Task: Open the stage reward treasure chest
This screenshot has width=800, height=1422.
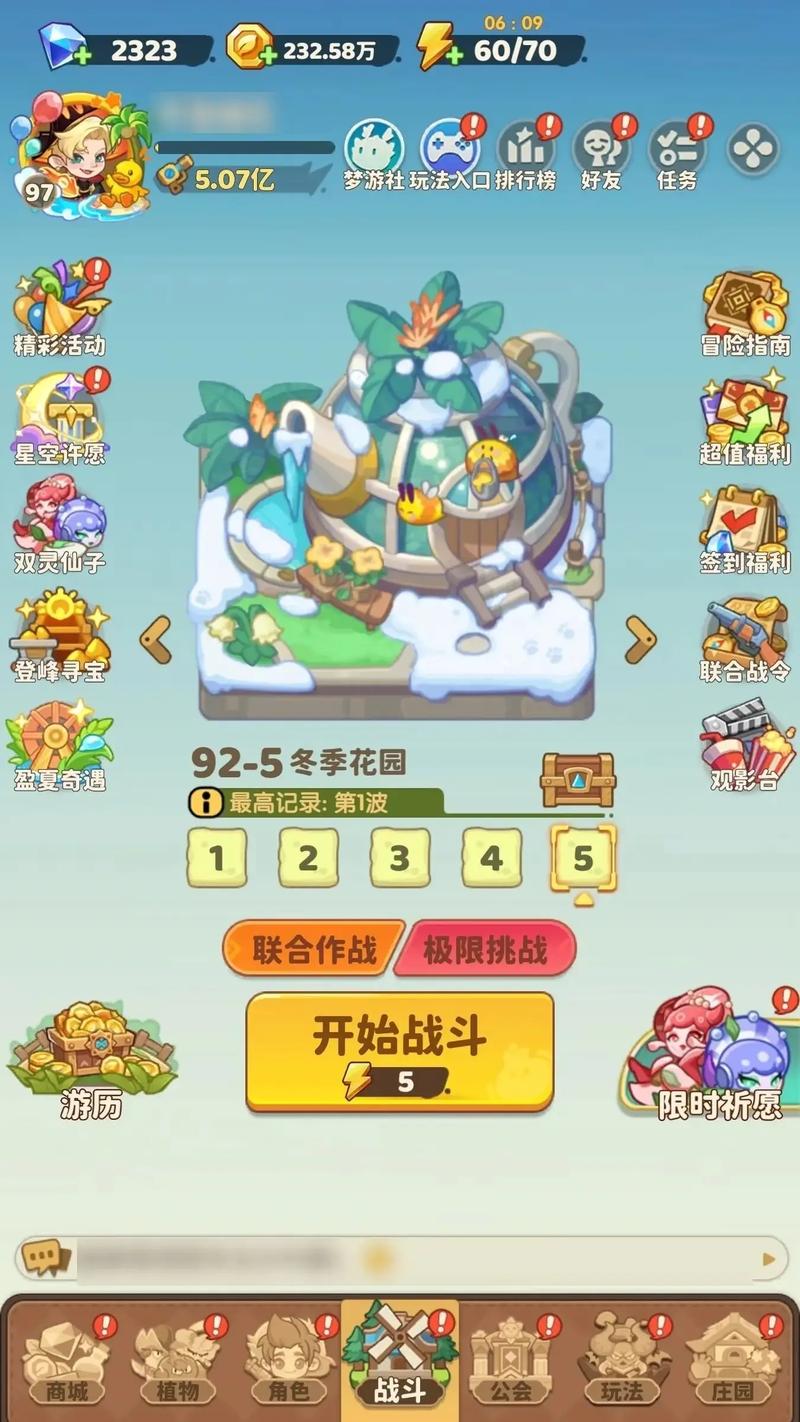Action: tap(577, 779)
